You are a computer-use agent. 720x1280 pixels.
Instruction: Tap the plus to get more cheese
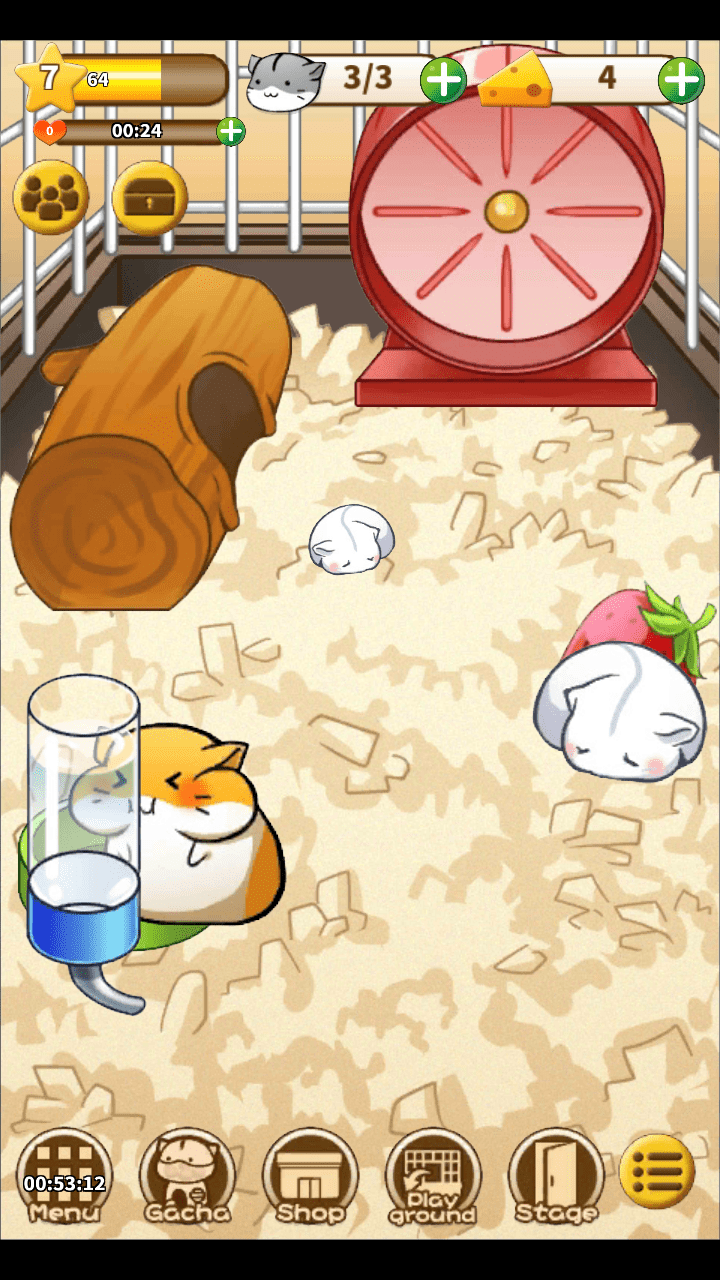coord(681,79)
